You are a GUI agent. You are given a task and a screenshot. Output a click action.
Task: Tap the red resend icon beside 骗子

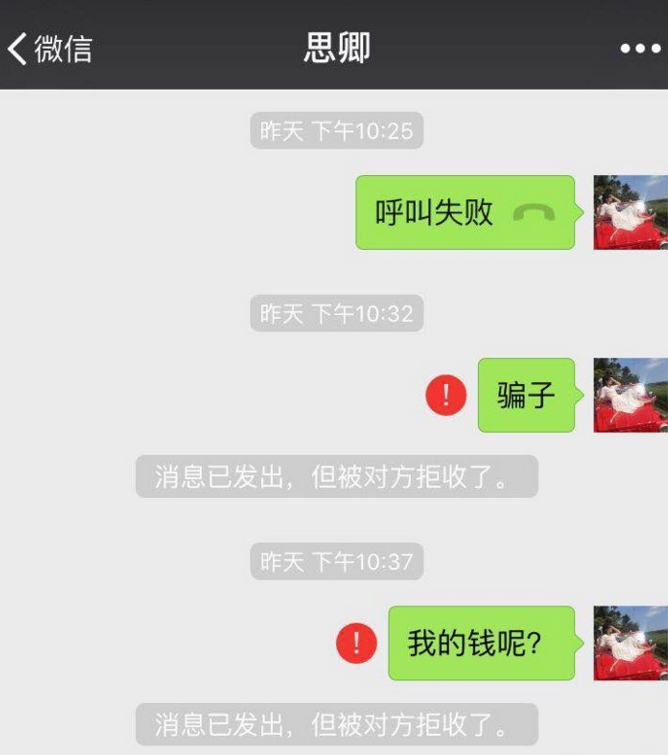446,395
